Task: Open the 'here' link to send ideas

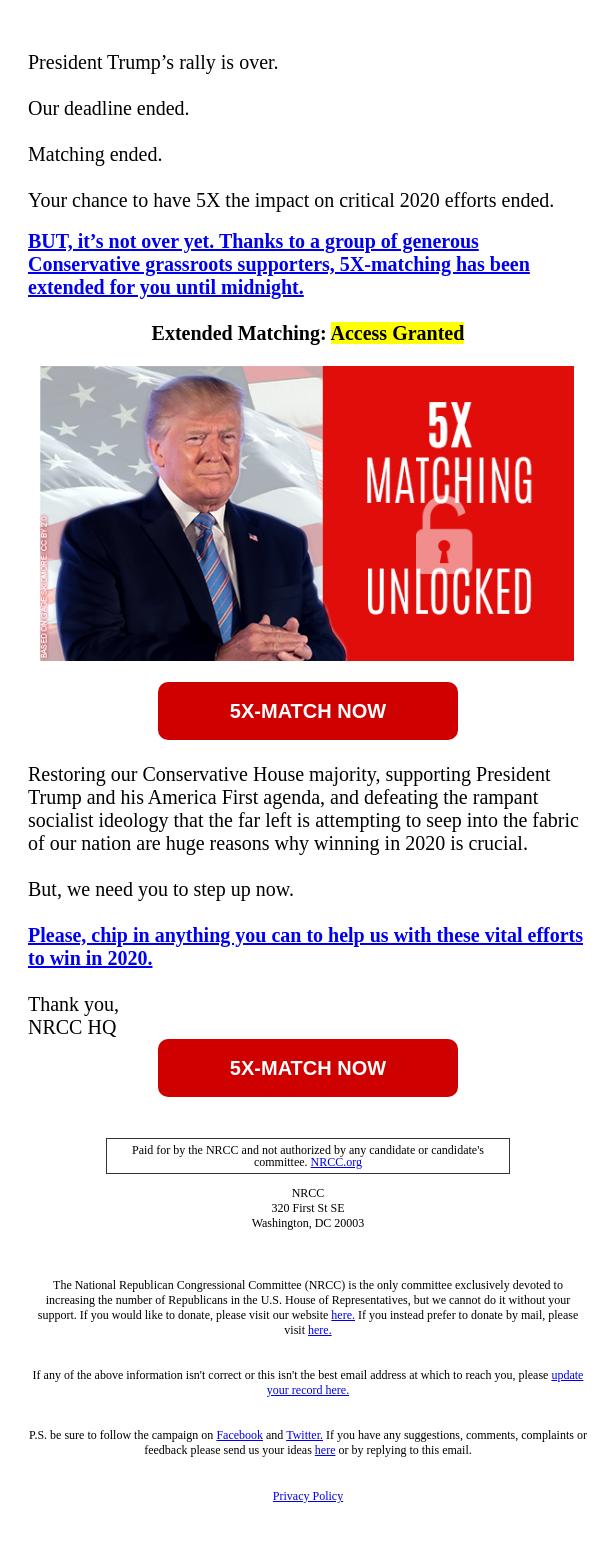Action: (x=325, y=1450)
